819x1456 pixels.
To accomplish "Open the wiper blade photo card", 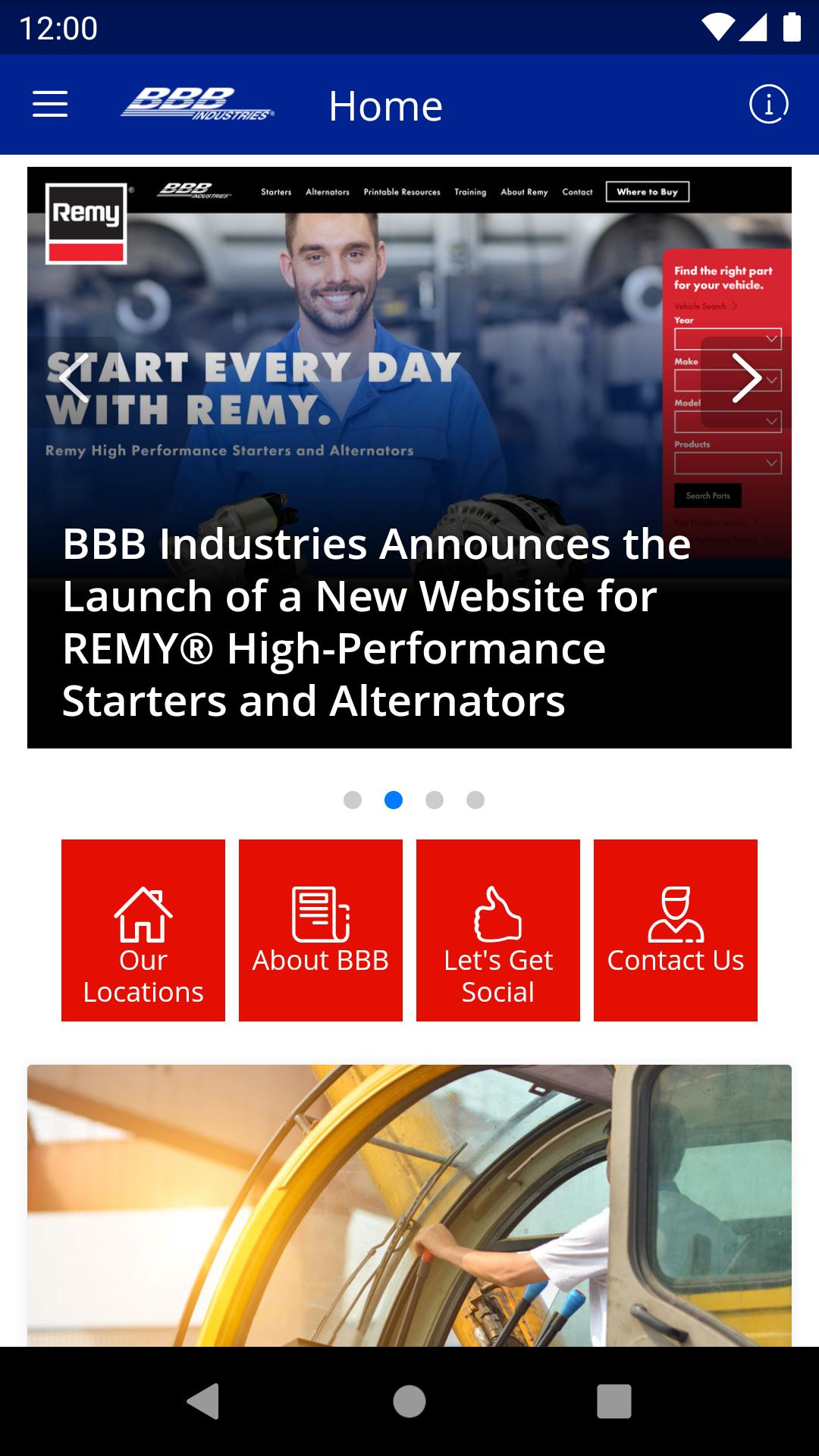I will coord(409,1206).
